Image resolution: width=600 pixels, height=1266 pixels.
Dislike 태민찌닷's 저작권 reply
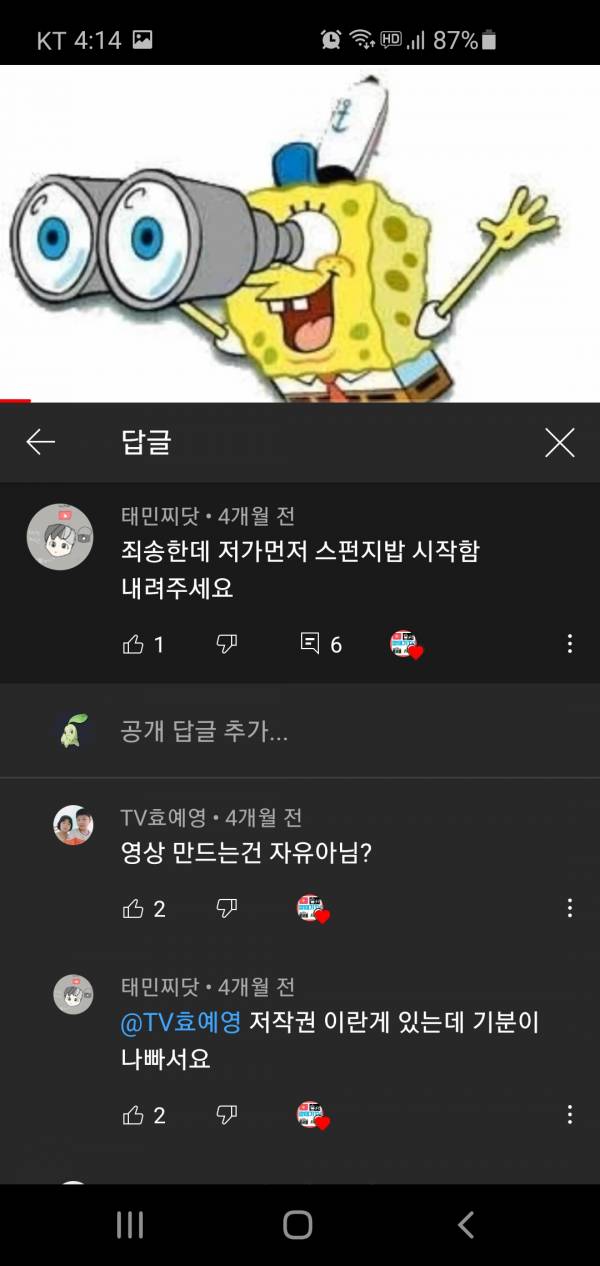click(227, 1115)
